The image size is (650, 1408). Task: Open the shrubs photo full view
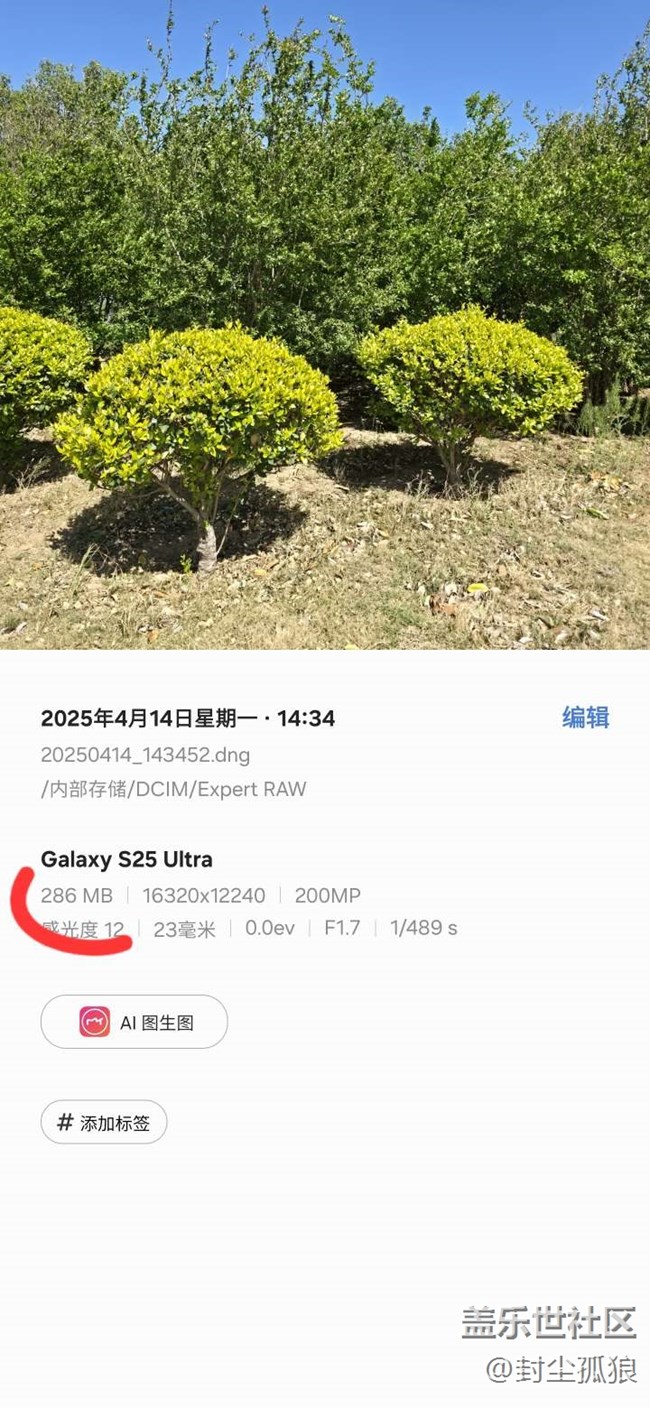325,325
